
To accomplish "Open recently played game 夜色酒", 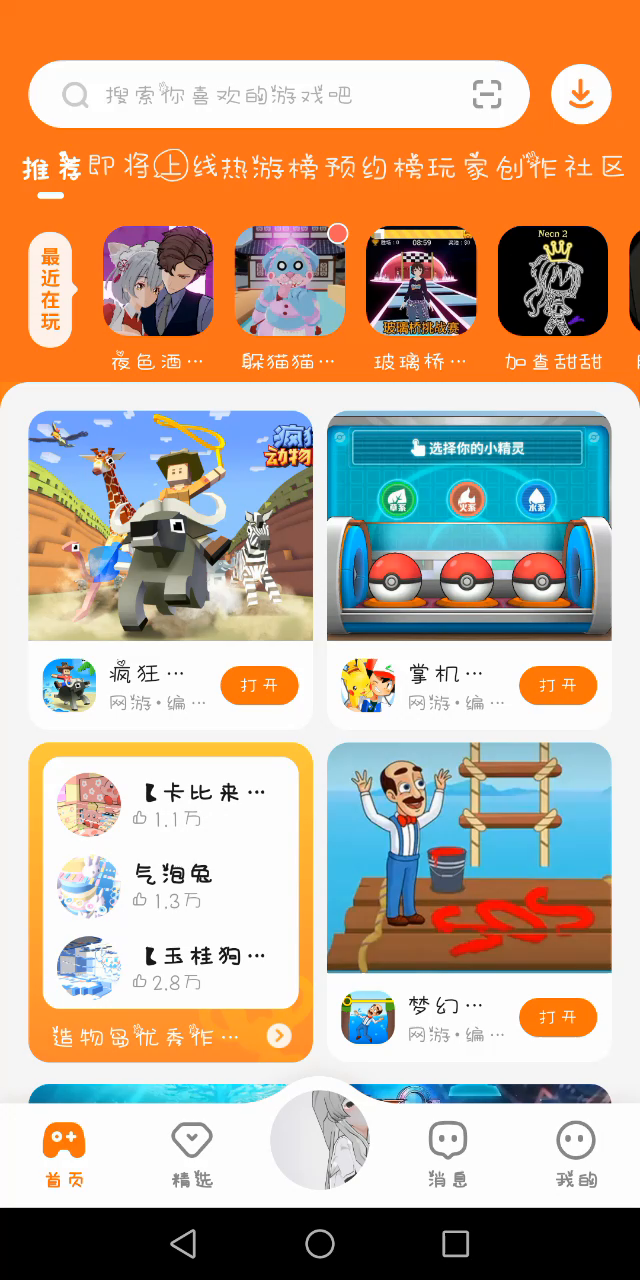I will (158, 281).
